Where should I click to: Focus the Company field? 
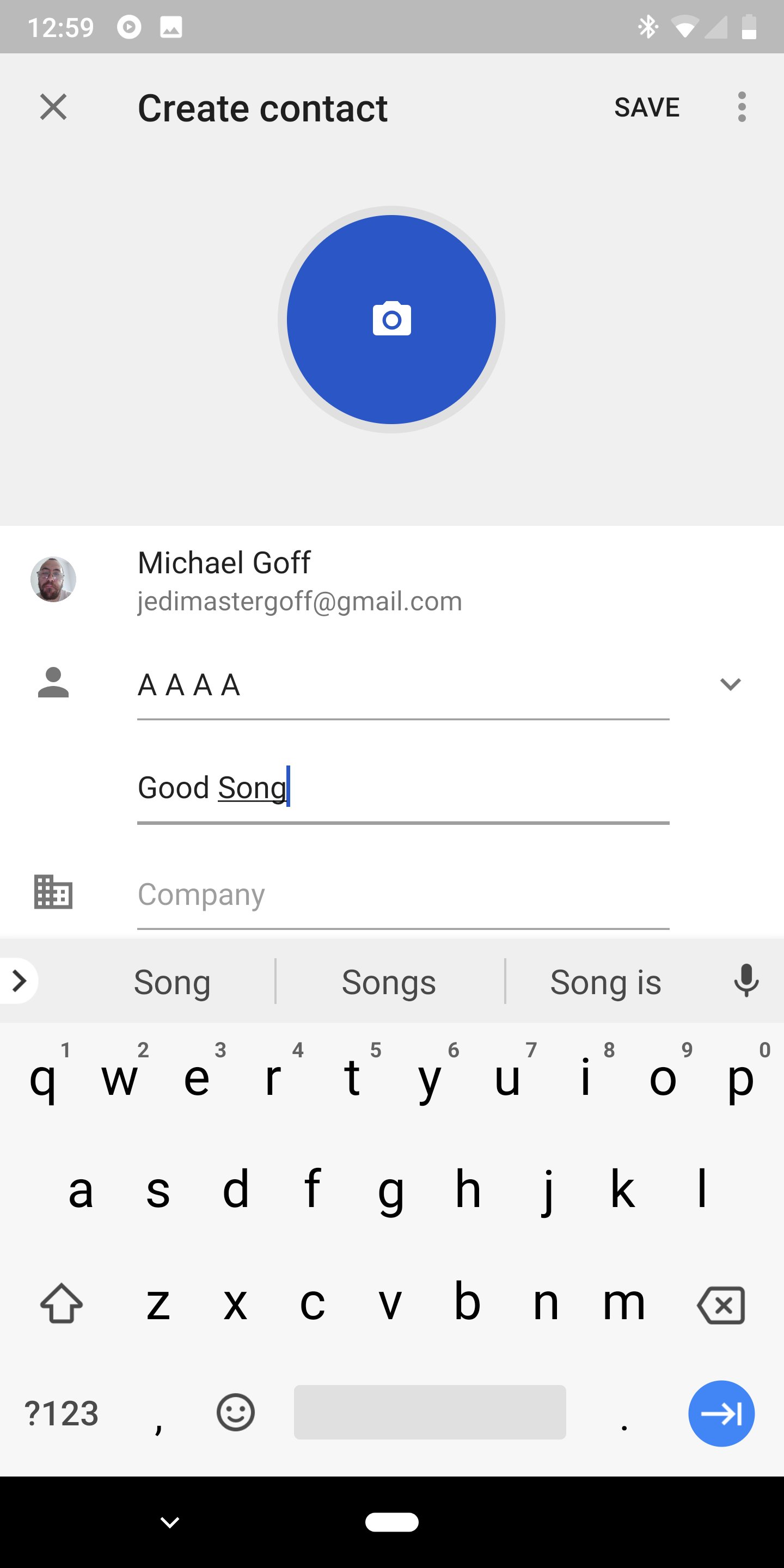click(x=402, y=894)
